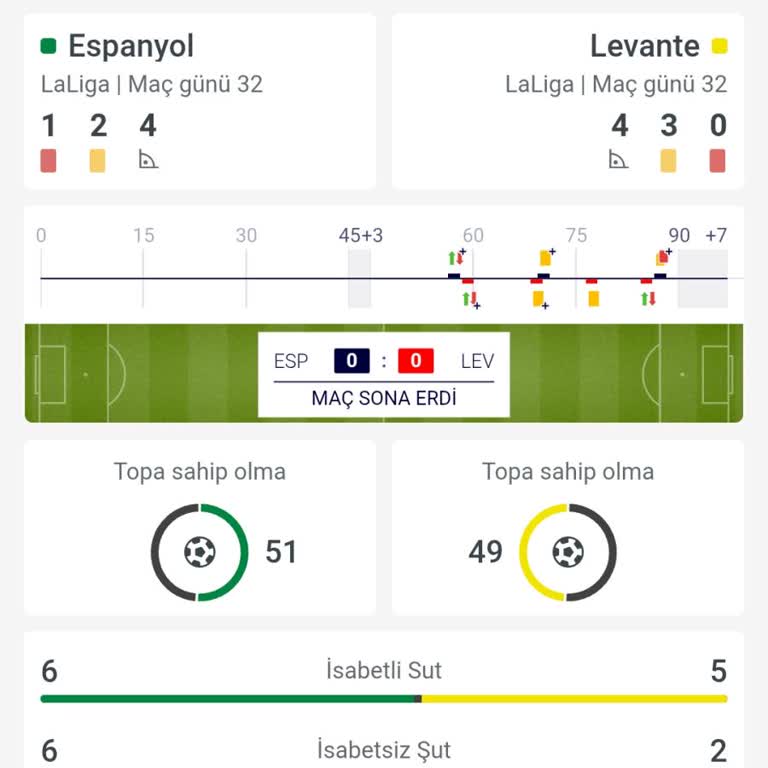Viewport: 768px width, 768px height.
Task: Show the red card event near minute 90
Action: [662, 258]
